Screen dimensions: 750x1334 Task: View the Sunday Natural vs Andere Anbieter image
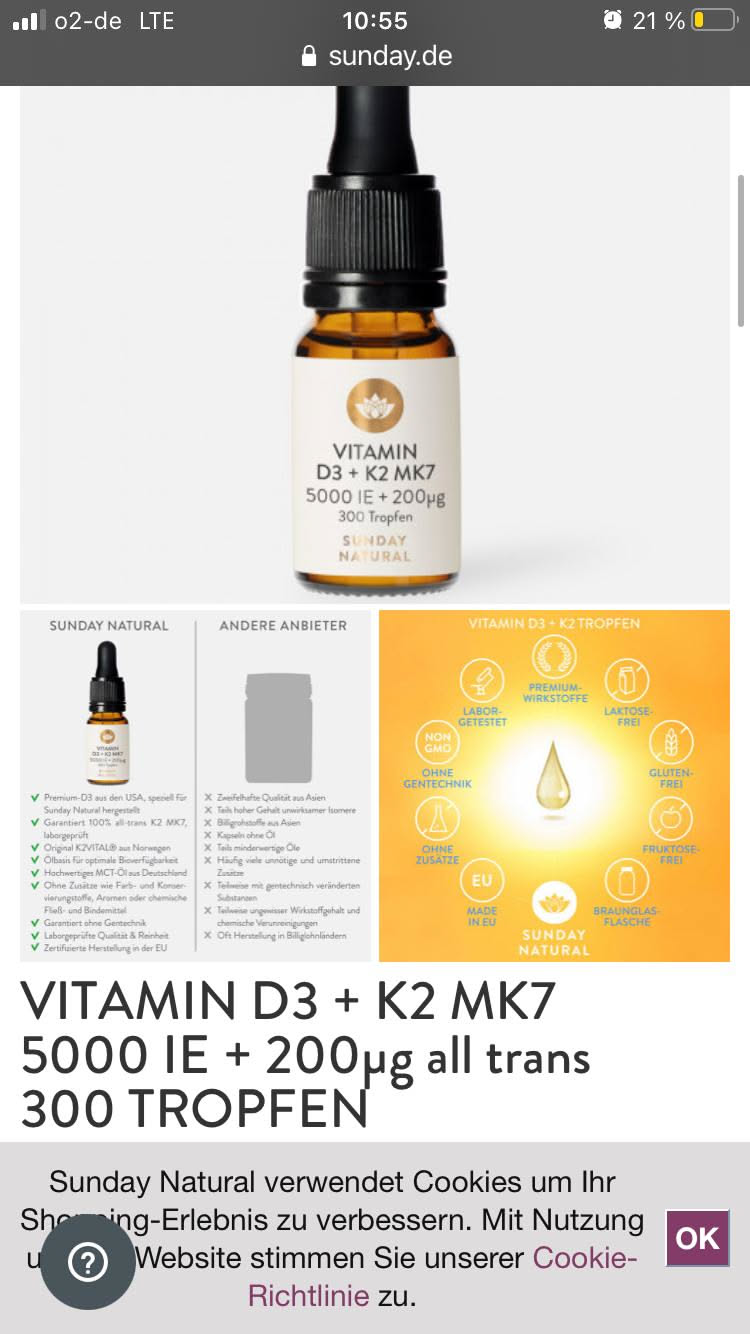(x=195, y=786)
